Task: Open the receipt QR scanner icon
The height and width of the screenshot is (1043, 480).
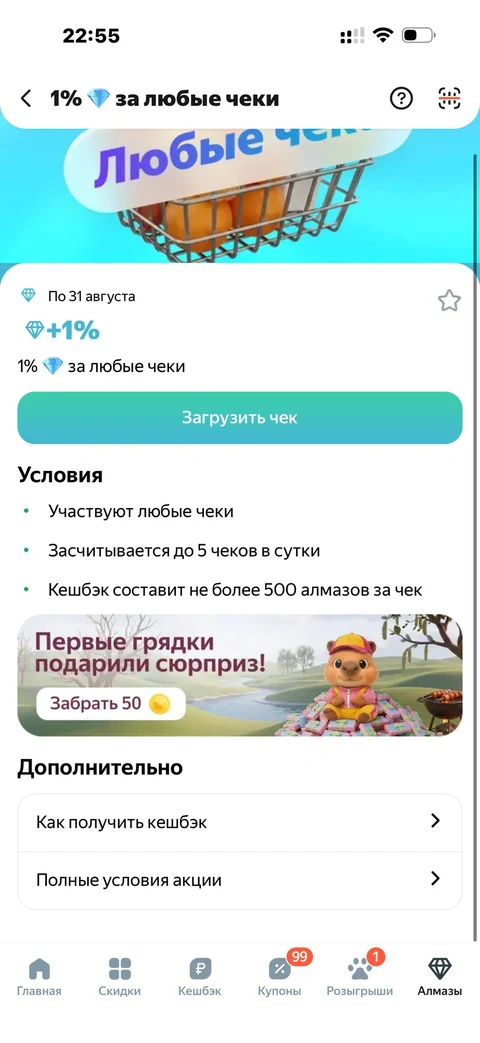Action: tap(449, 99)
